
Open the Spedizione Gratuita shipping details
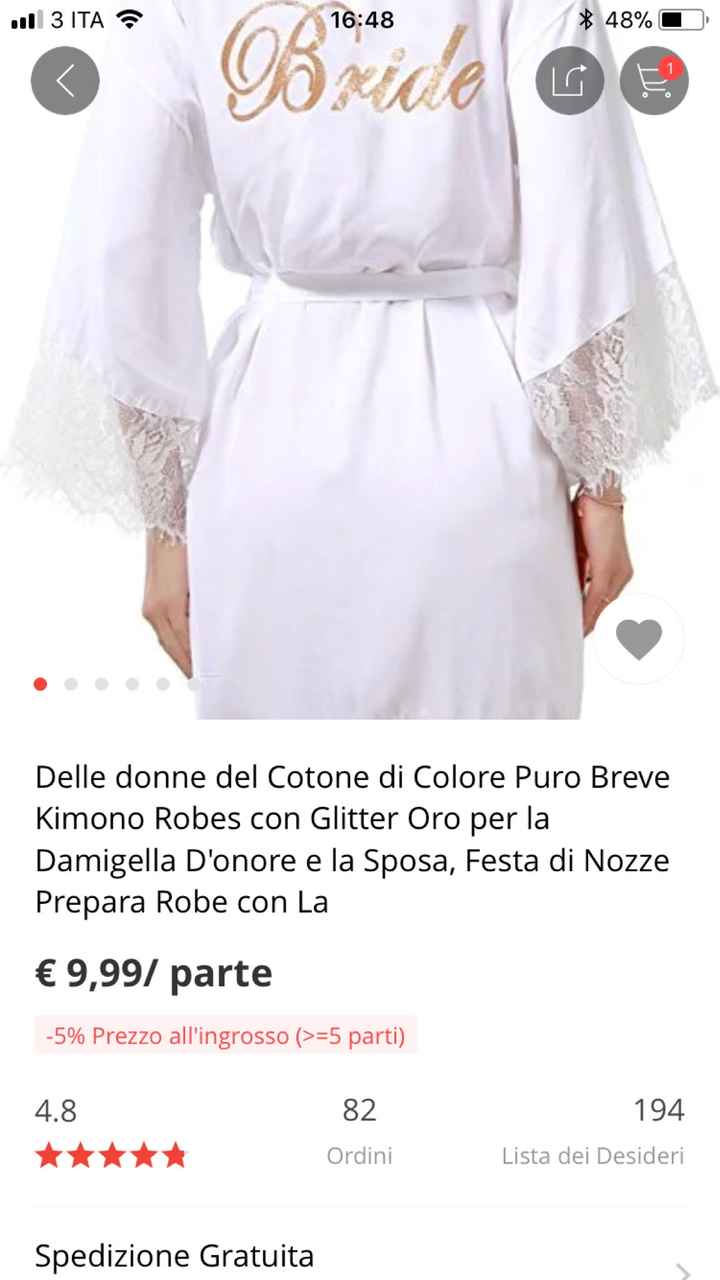coord(360,1256)
